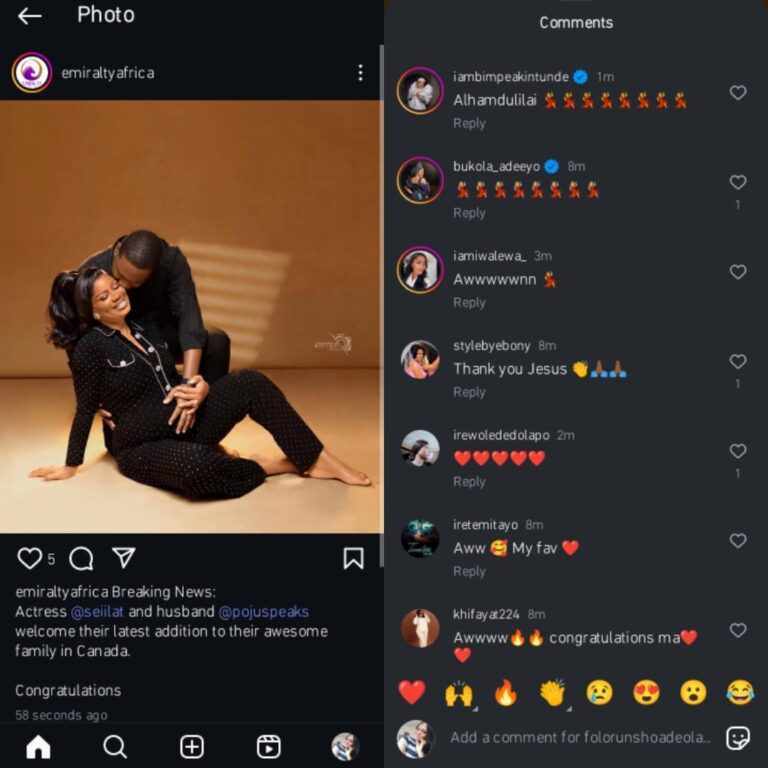Insert the fire emoji quick reaction

[x=506, y=692]
